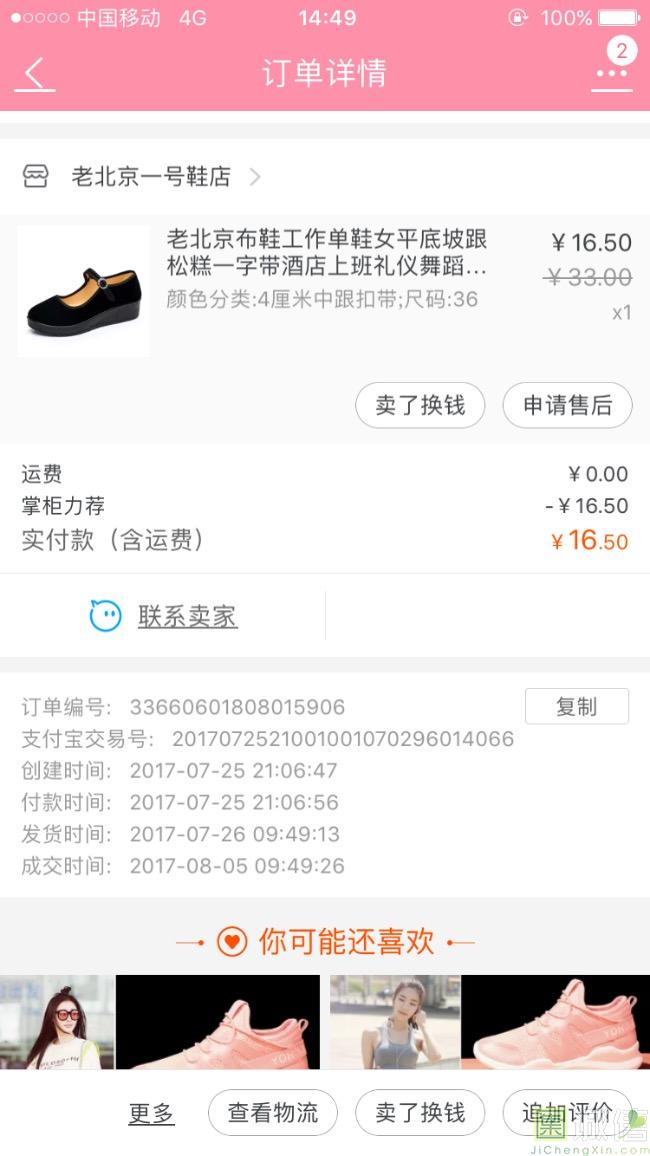The image size is (650, 1156).
Task: Tap 卖了换钱 beside 申请售后
Action: [x=420, y=405]
